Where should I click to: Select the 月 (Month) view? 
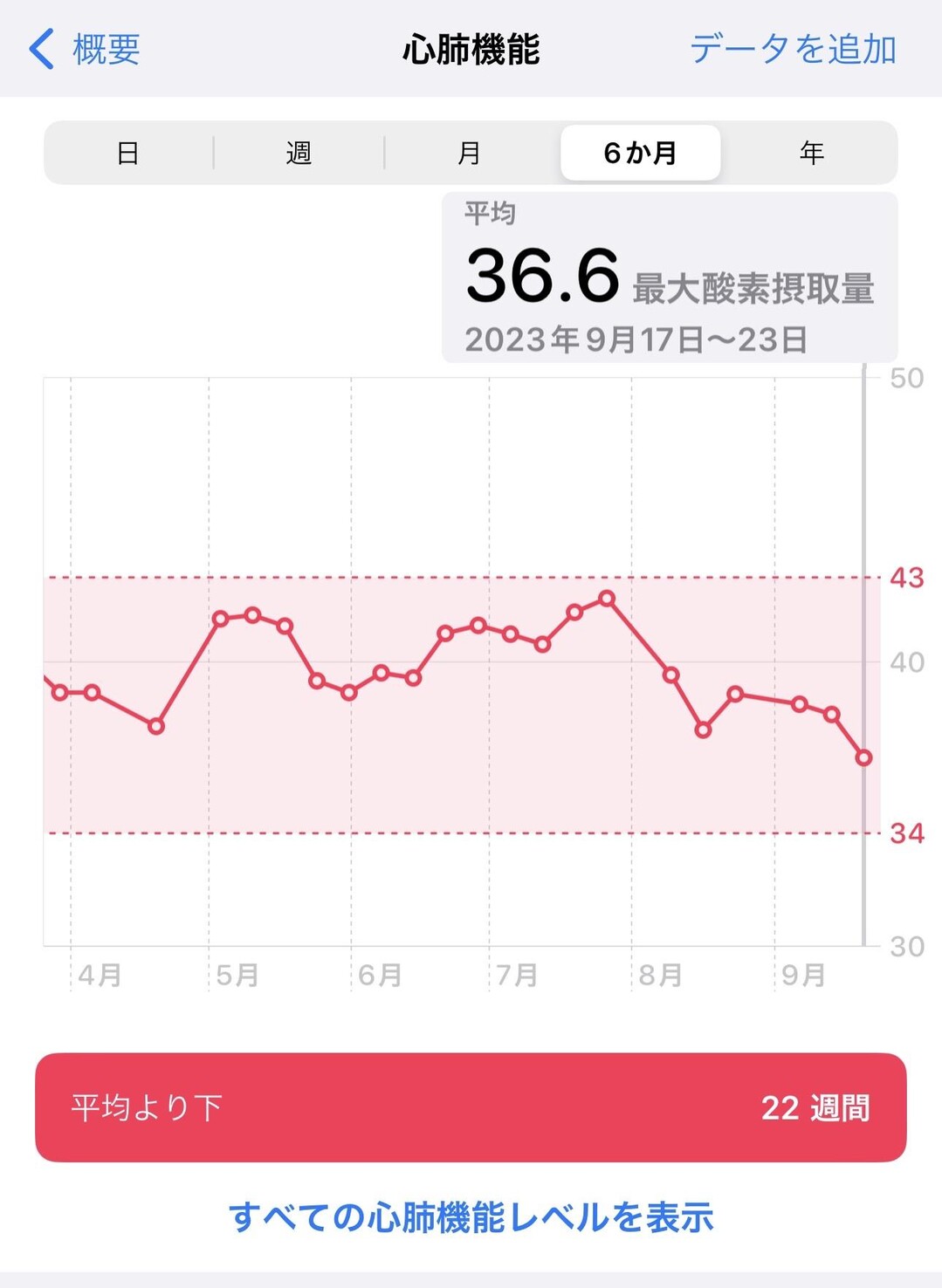pyautogui.click(x=469, y=152)
